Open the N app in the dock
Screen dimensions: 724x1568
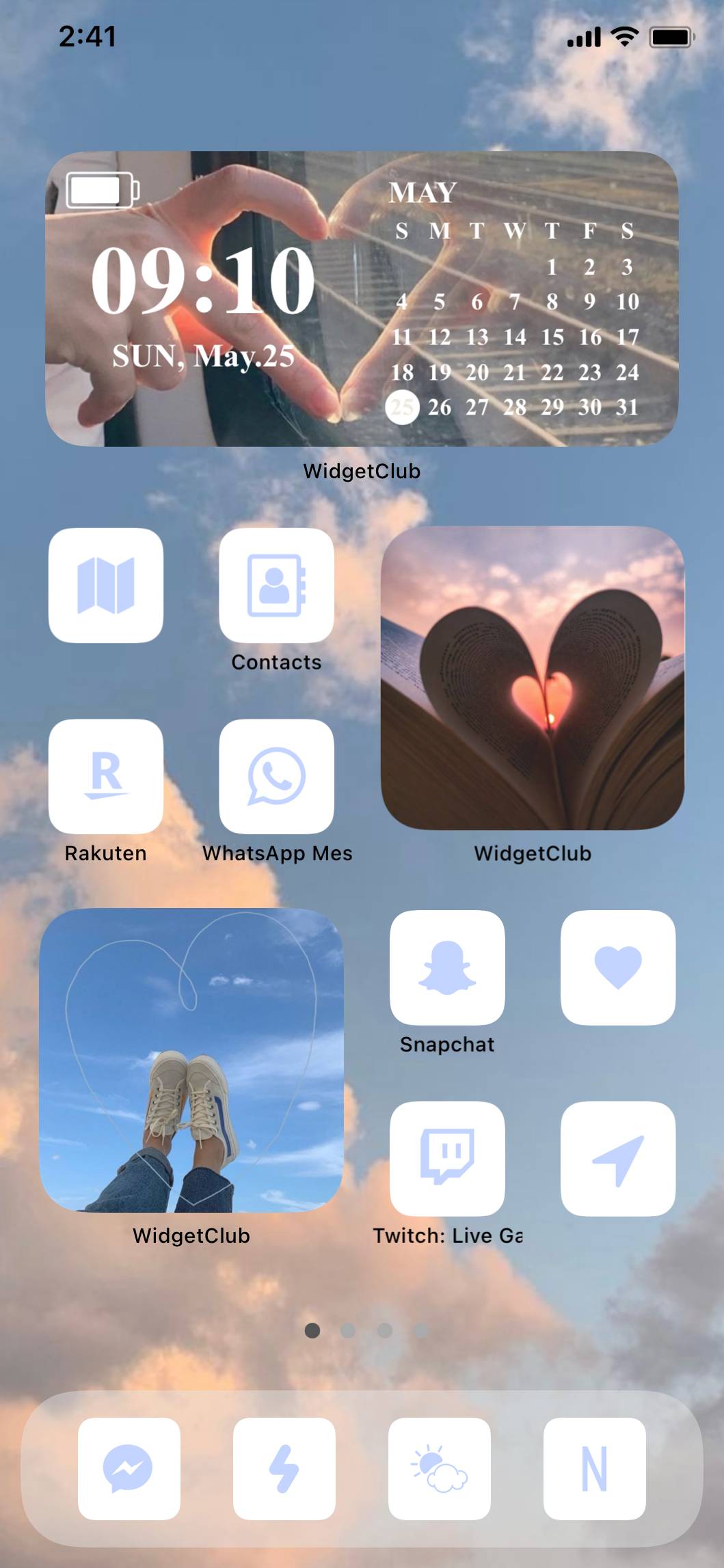pos(594,1468)
